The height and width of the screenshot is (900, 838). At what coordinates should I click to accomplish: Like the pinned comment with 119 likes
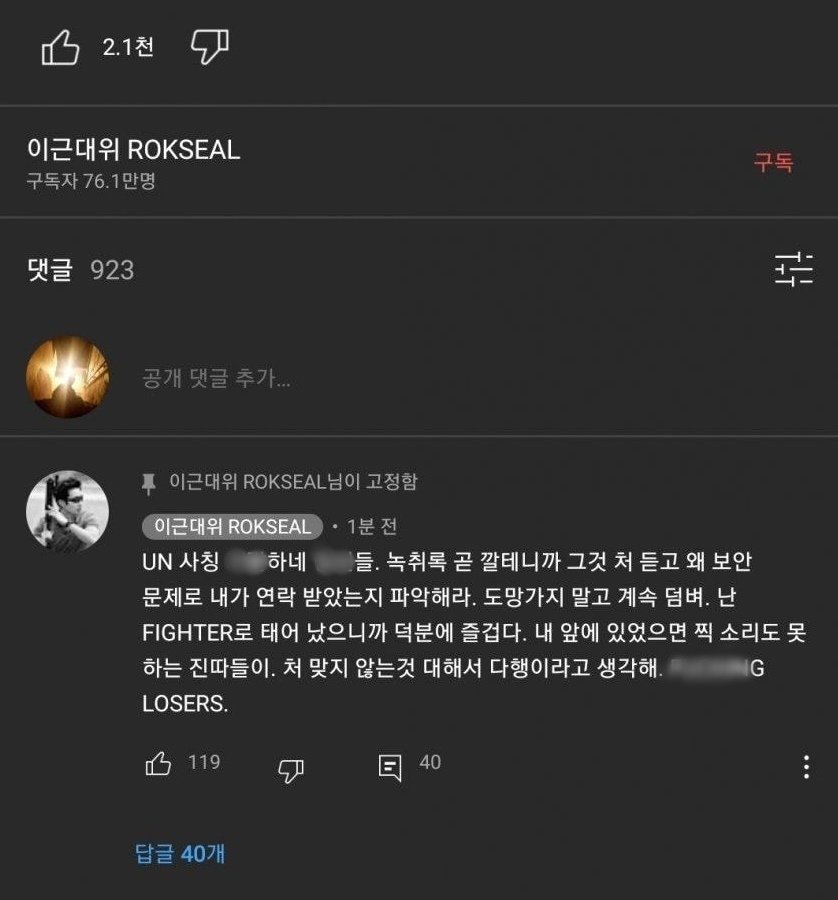(x=159, y=766)
